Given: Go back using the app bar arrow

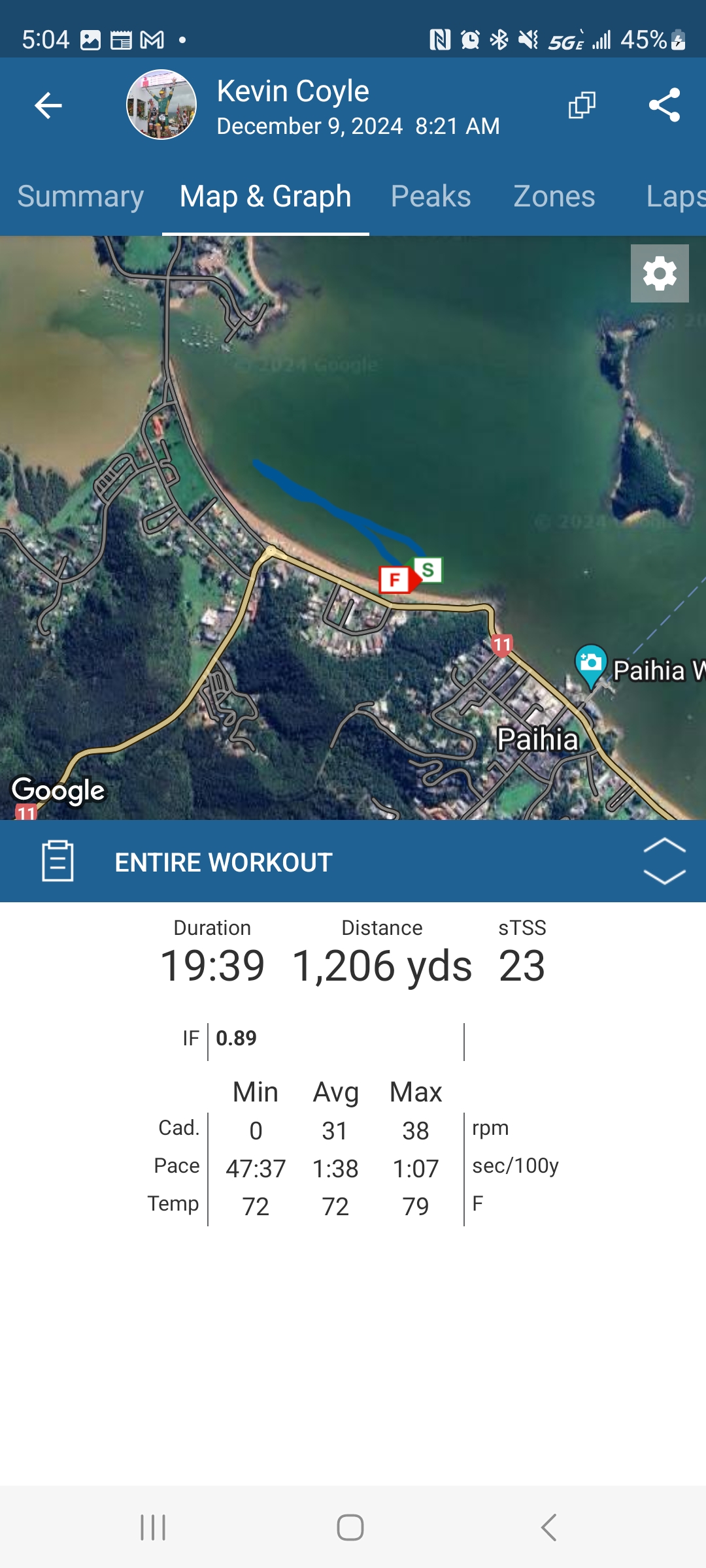Looking at the screenshot, I should click(x=48, y=105).
